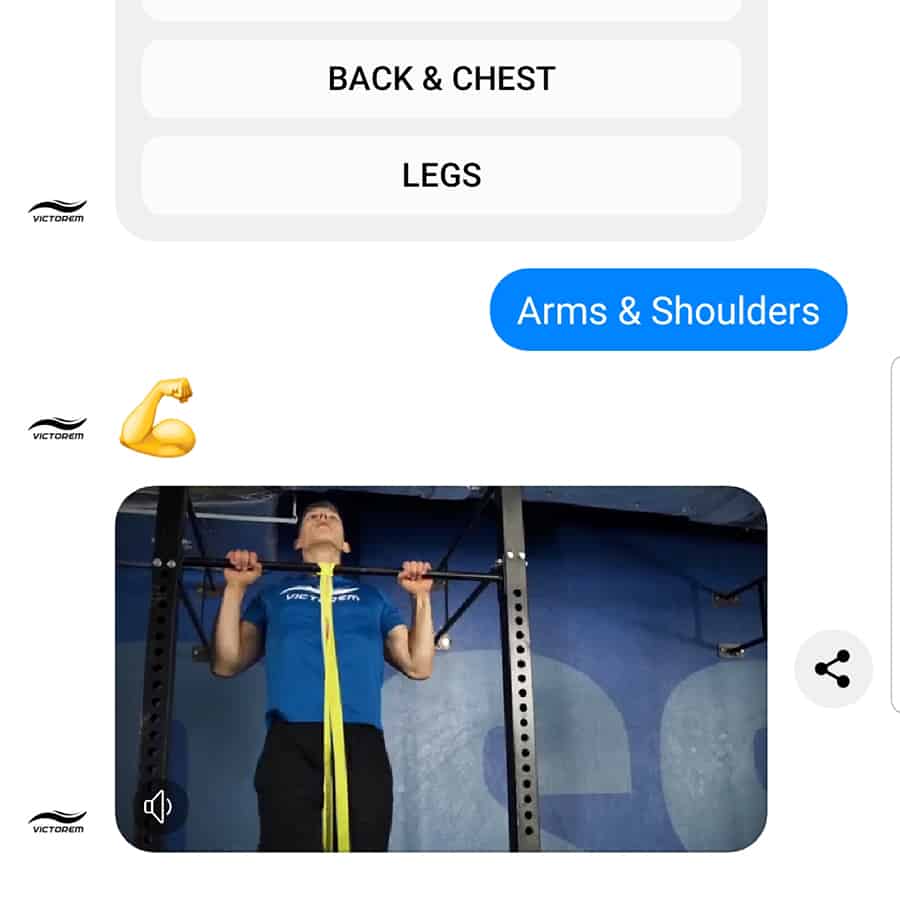This screenshot has height=900, width=900.
Task: Share the pull-up workout video
Action: coord(833,669)
